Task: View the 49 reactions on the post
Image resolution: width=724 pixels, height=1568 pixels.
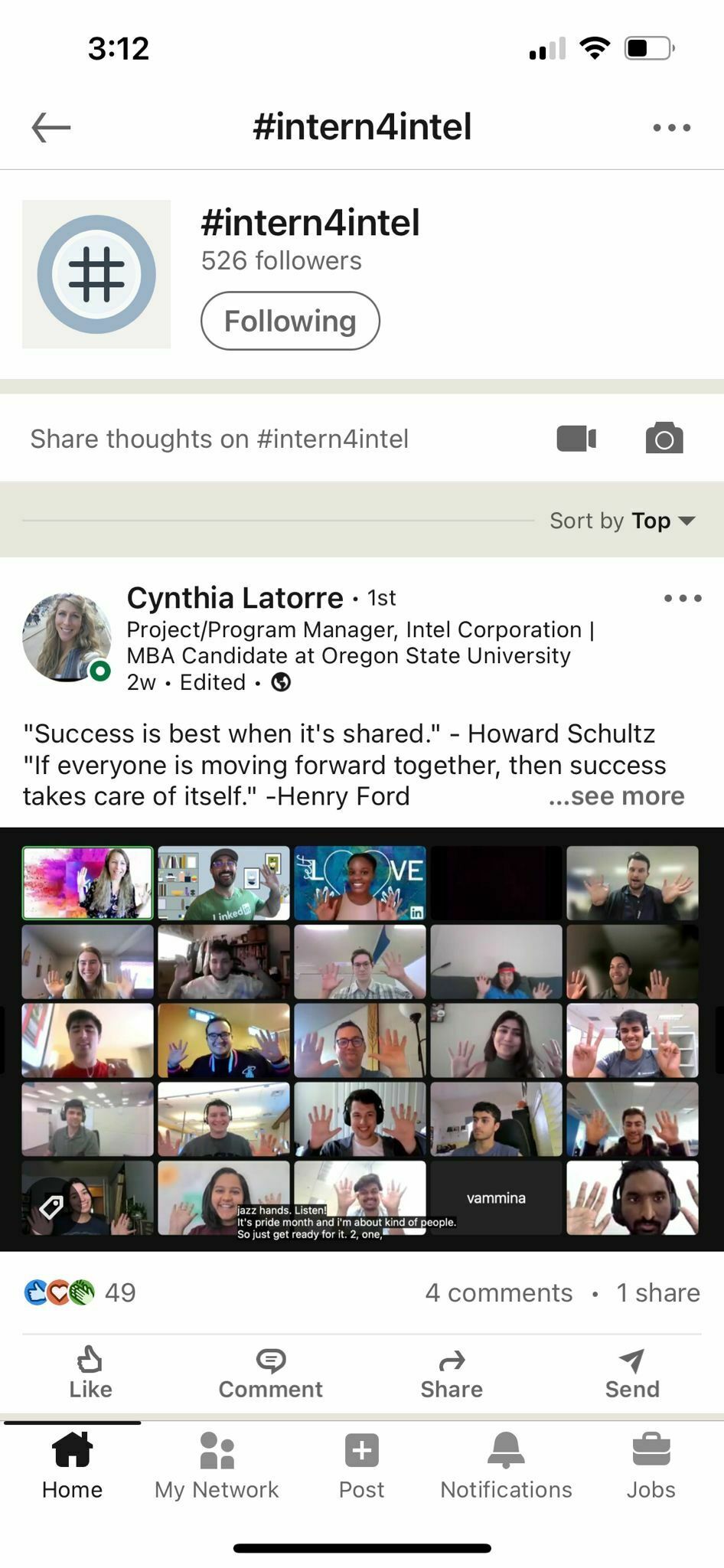Action: coord(80,1292)
